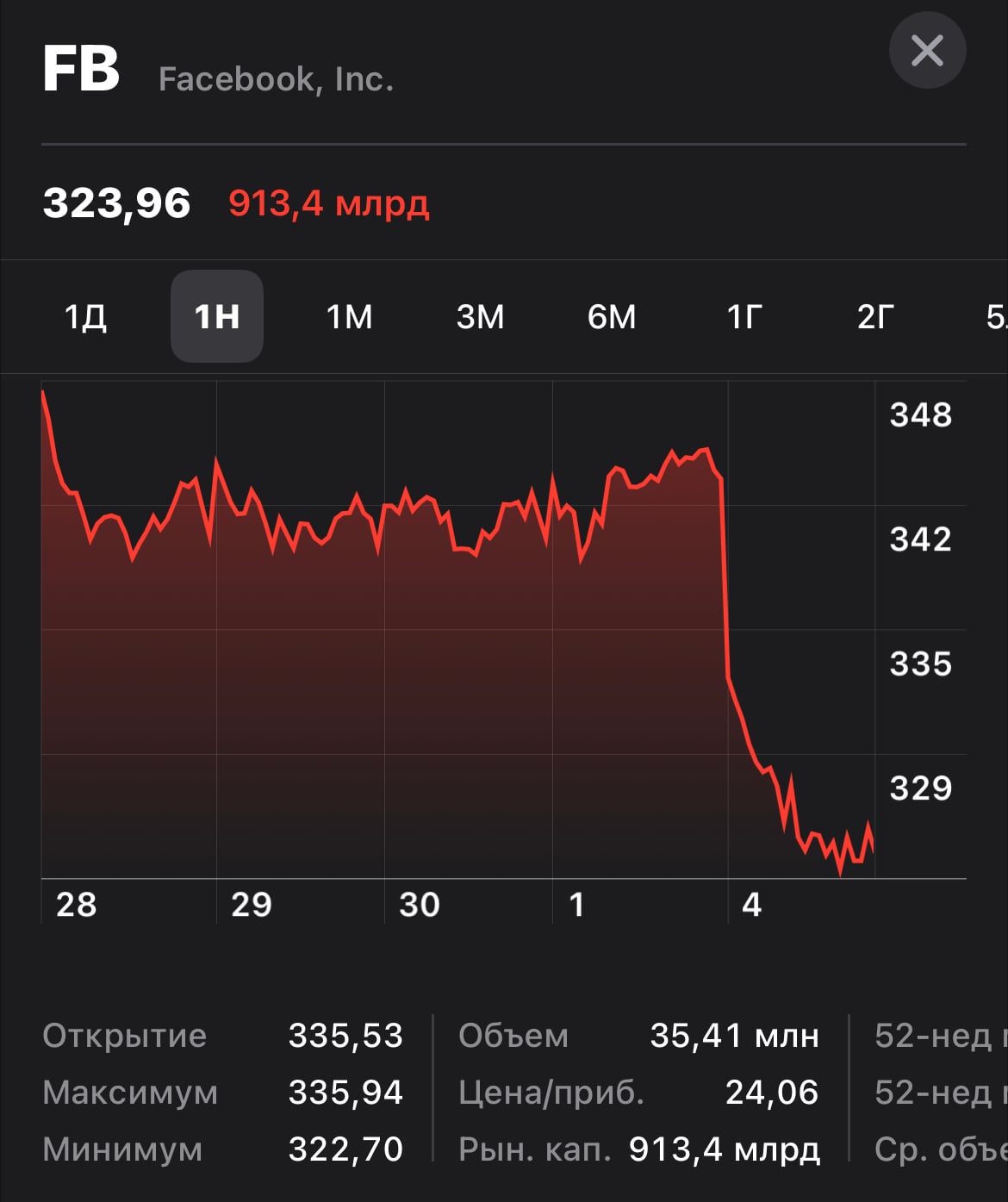View the 1Г yearly chart

point(744,317)
